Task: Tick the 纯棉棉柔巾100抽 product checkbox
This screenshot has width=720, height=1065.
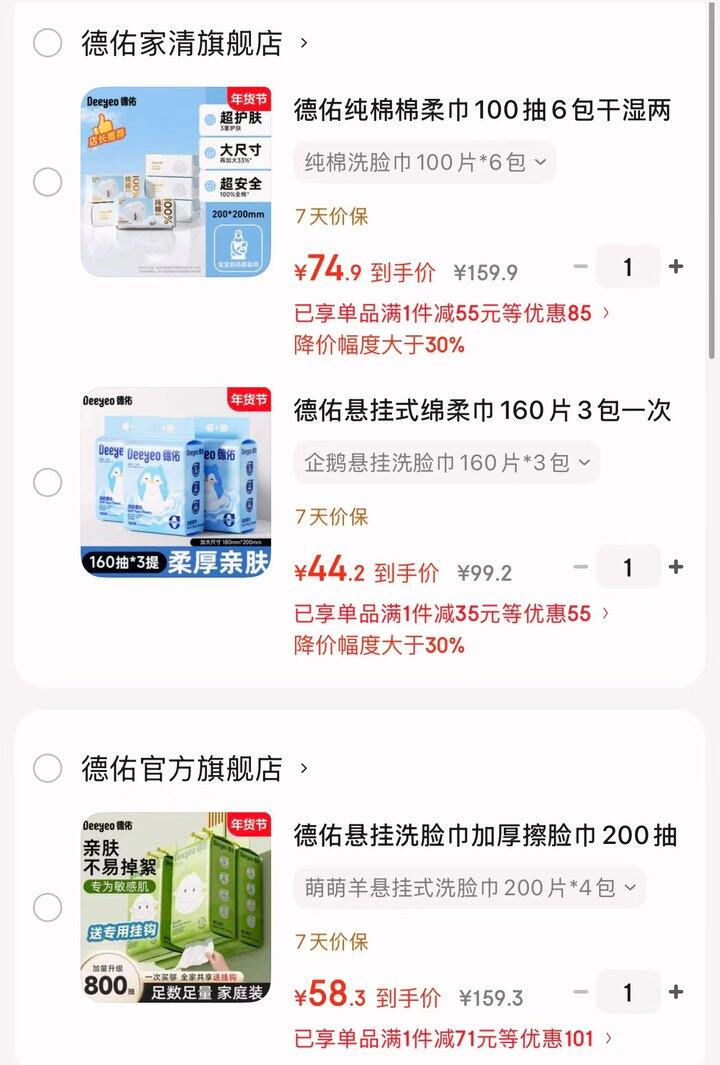Action: click(46, 183)
